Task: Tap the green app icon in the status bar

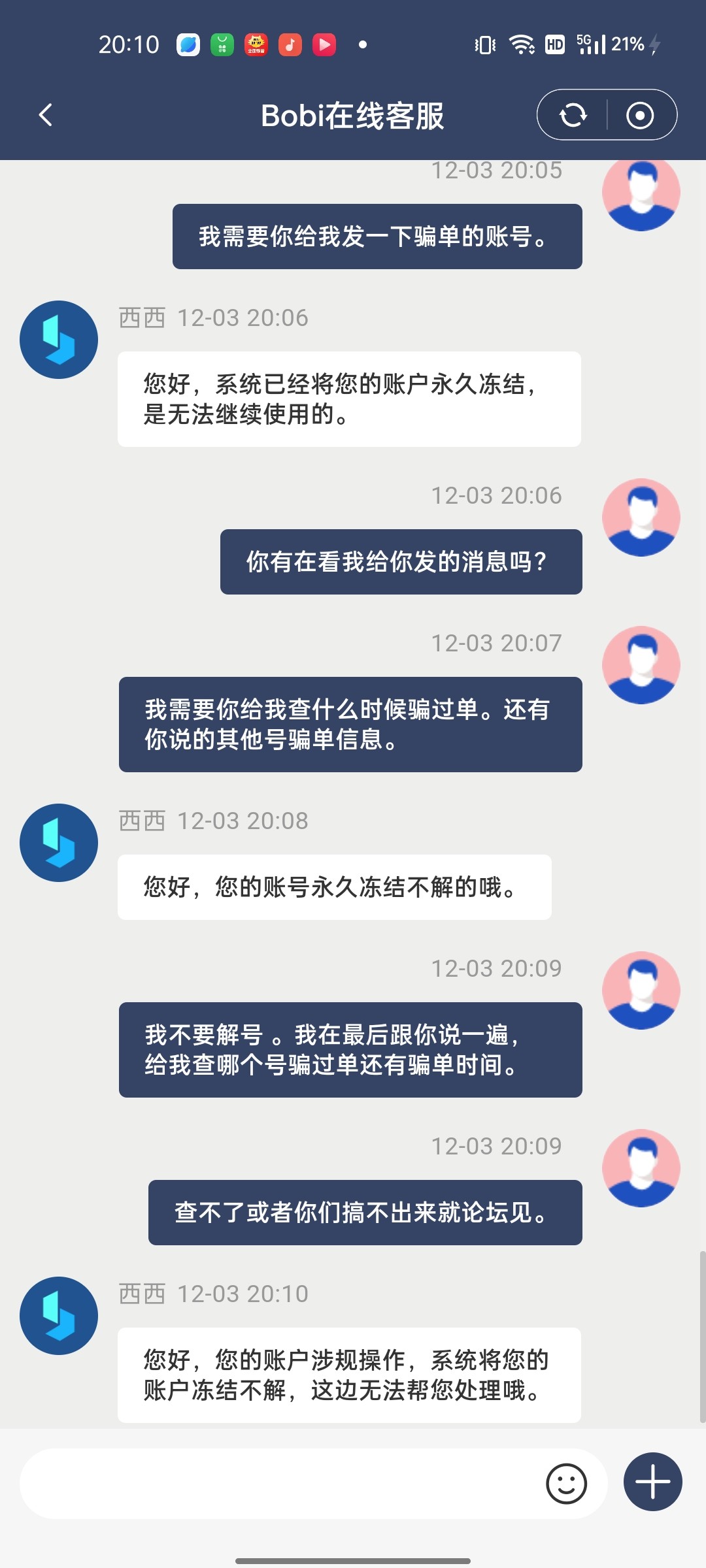Action: (222, 44)
